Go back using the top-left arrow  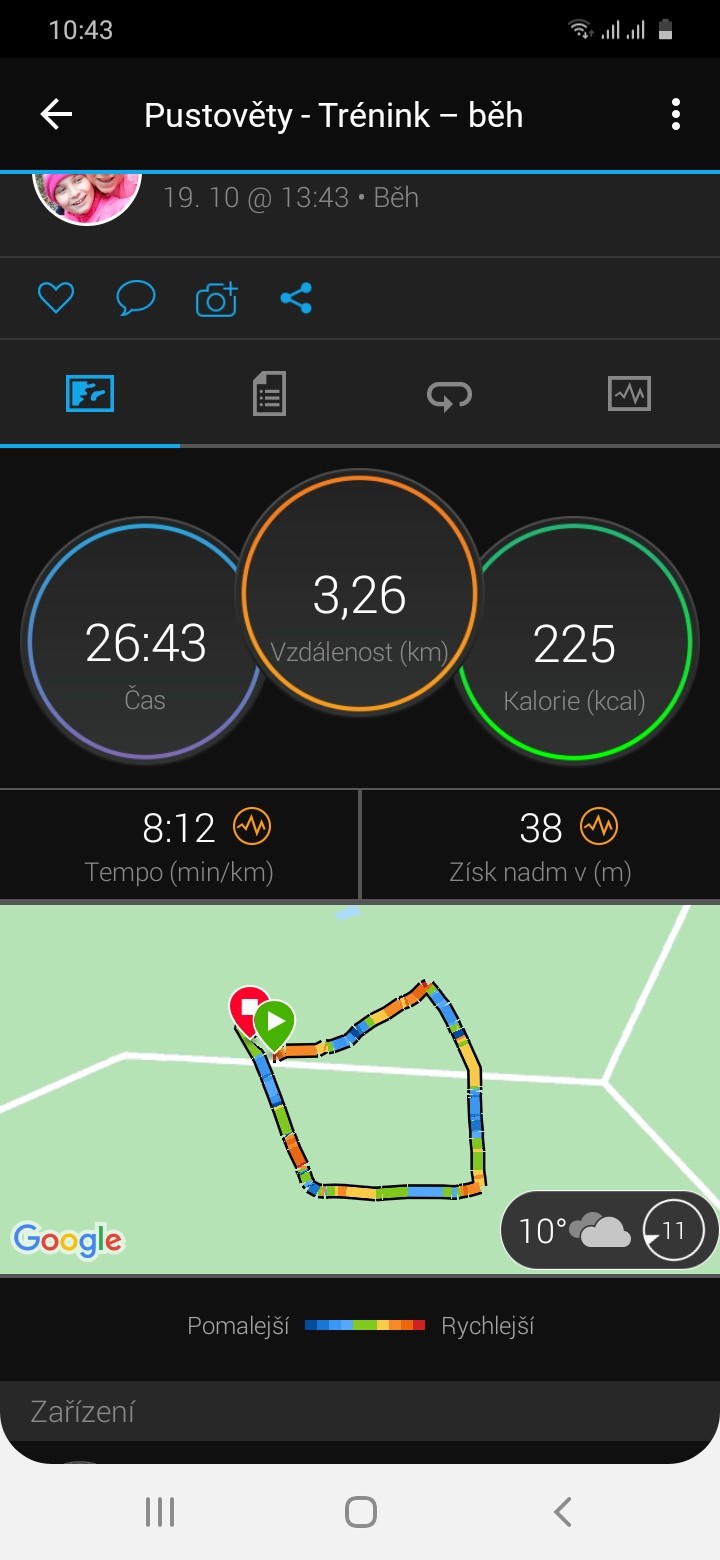(x=56, y=115)
